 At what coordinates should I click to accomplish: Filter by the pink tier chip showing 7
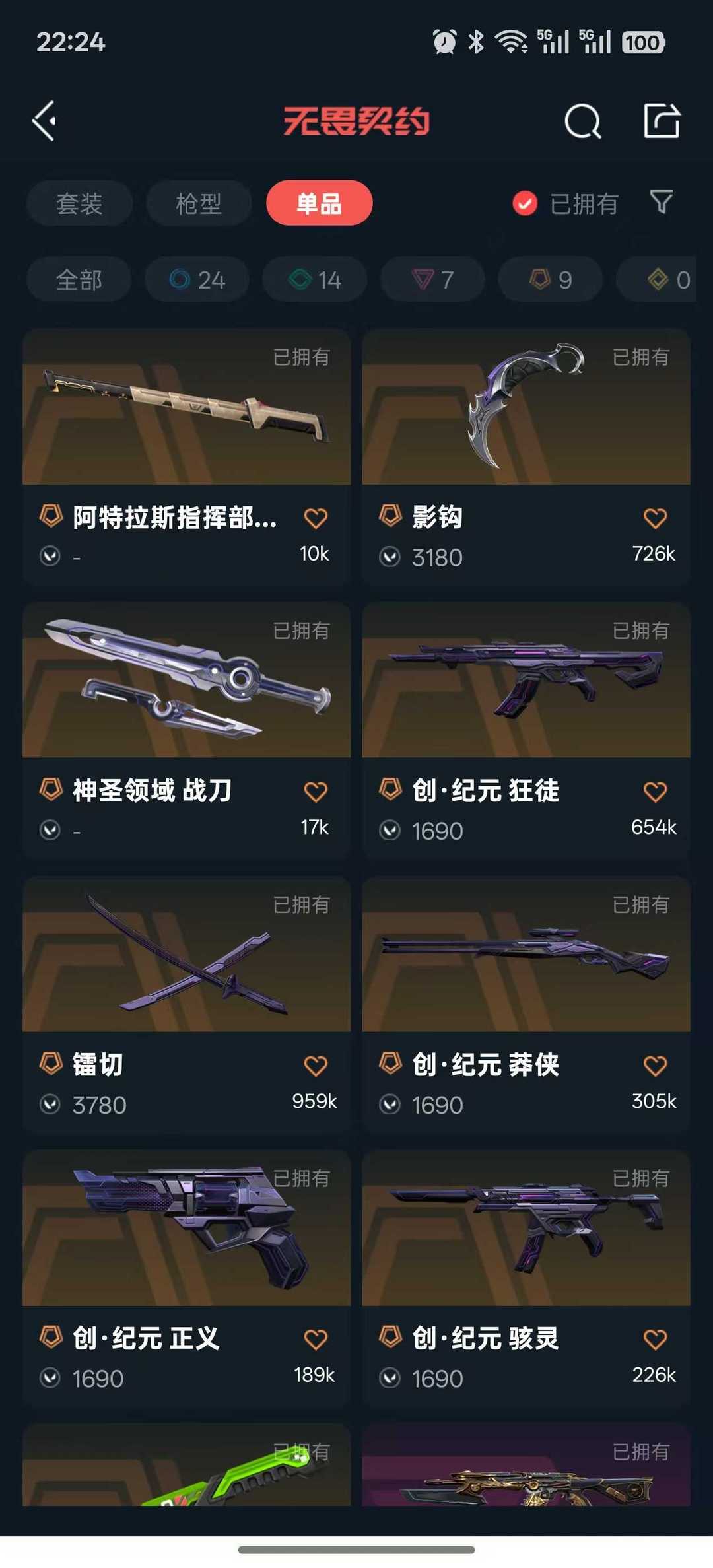tap(432, 279)
